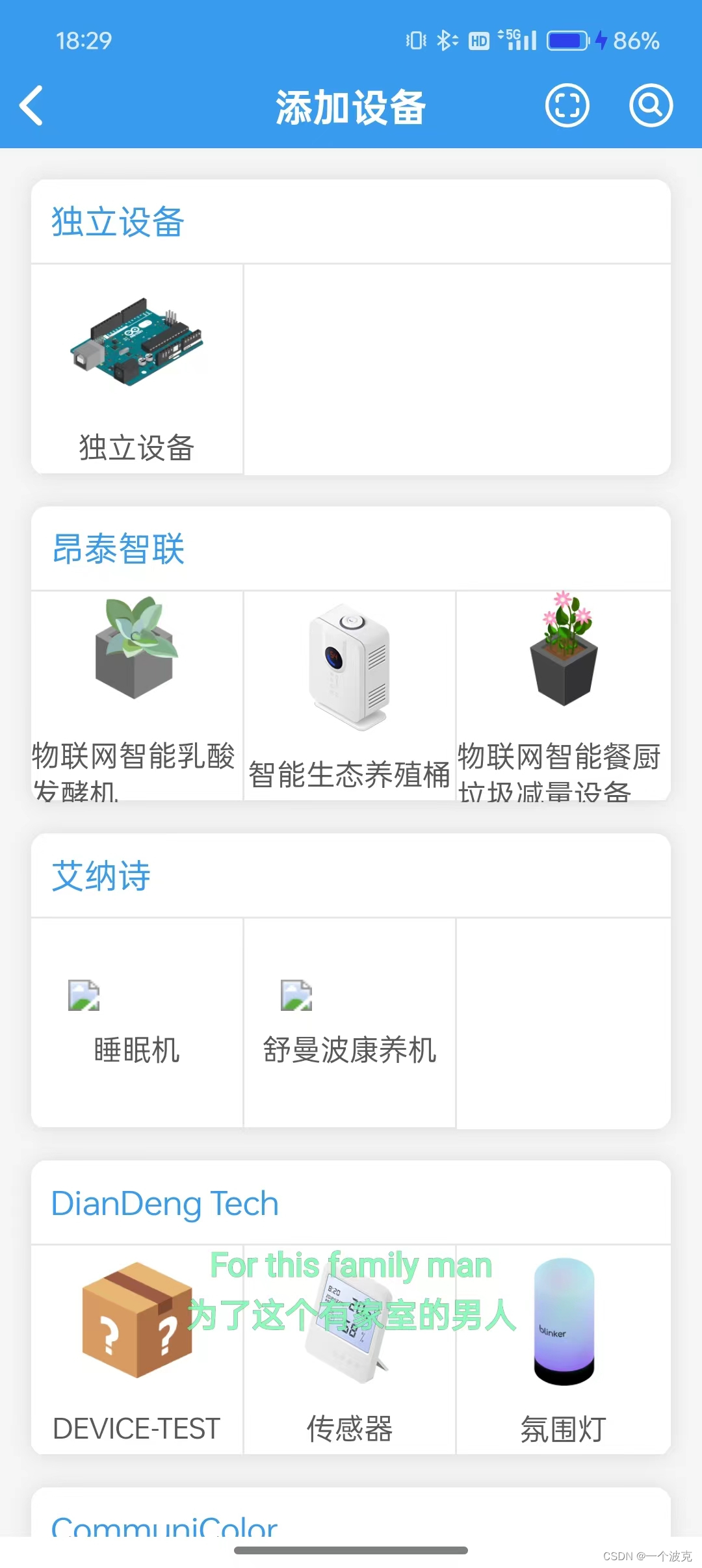Add the 智能生态养殖桶 device

350,696
